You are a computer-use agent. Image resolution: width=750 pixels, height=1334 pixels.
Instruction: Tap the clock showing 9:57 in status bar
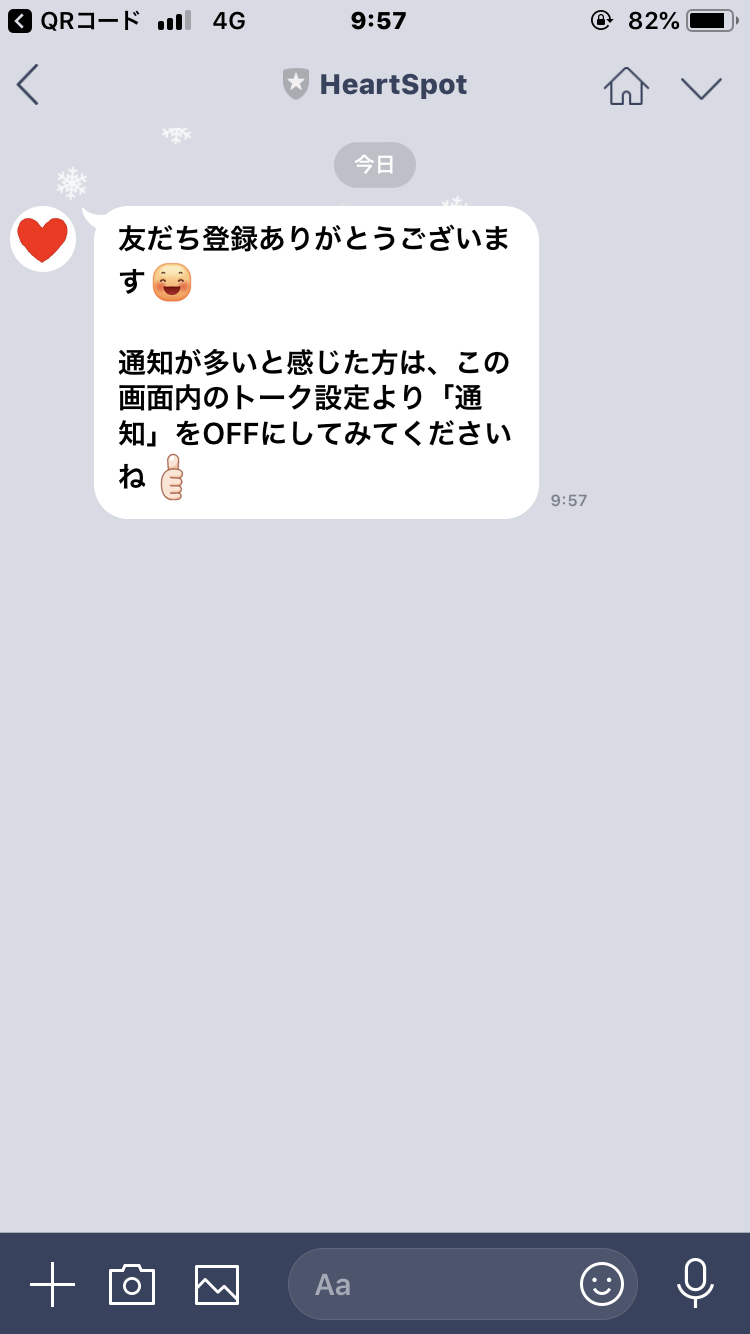[x=378, y=19]
